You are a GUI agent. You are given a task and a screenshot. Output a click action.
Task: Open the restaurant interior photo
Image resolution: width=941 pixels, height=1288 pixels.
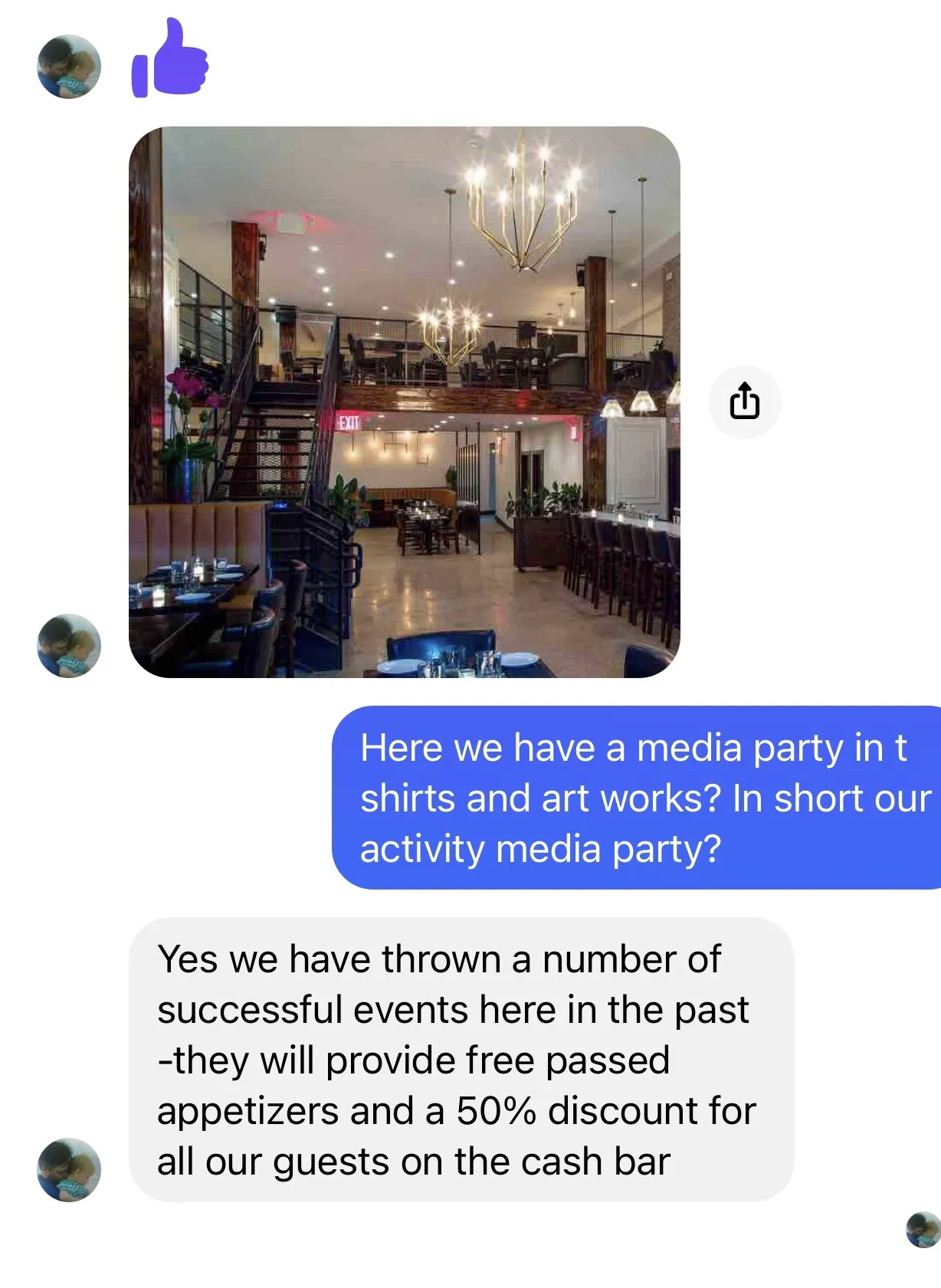[x=405, y=401]
